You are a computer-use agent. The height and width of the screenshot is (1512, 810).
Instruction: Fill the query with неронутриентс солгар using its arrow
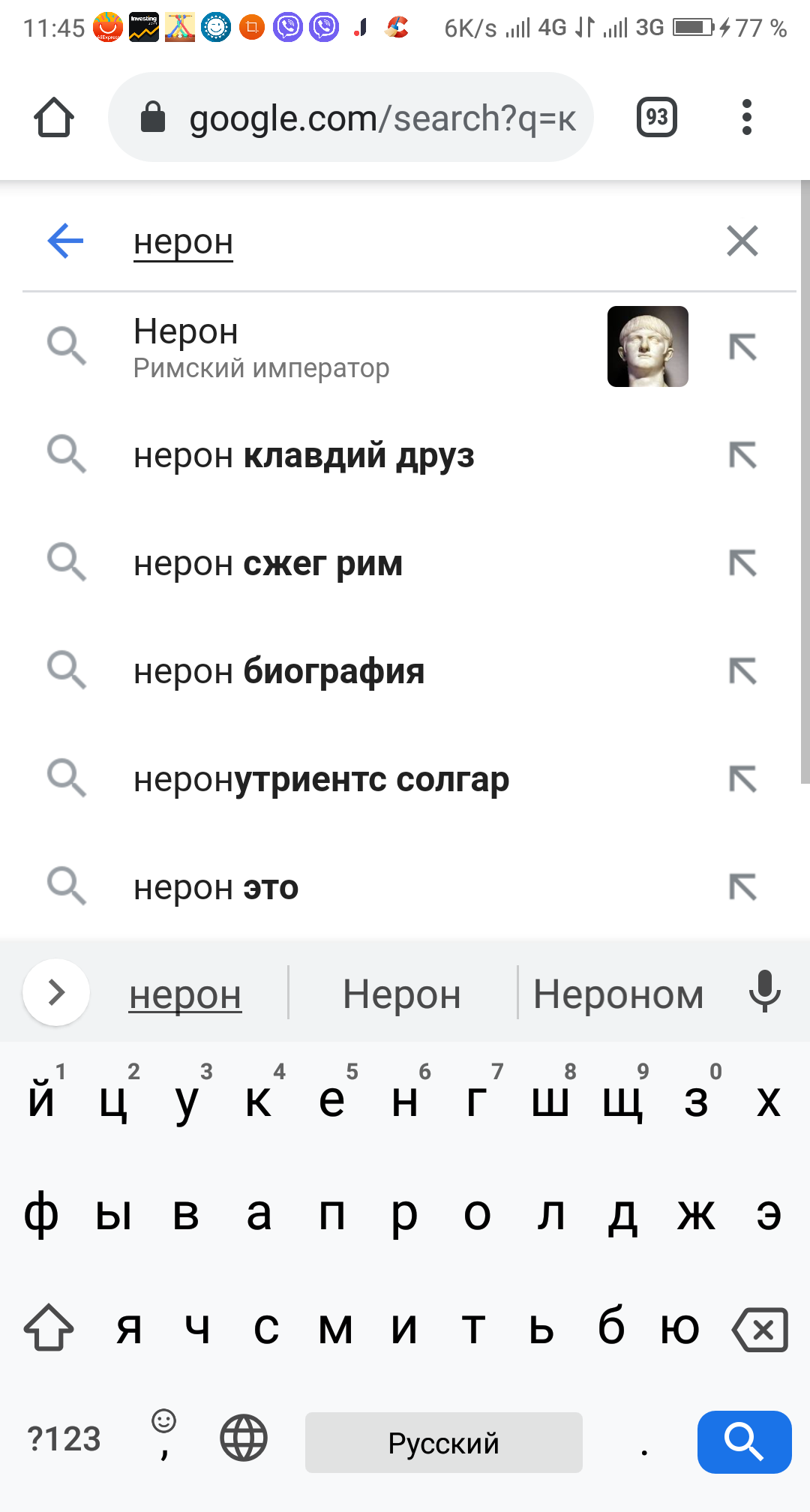click(742, 779)
